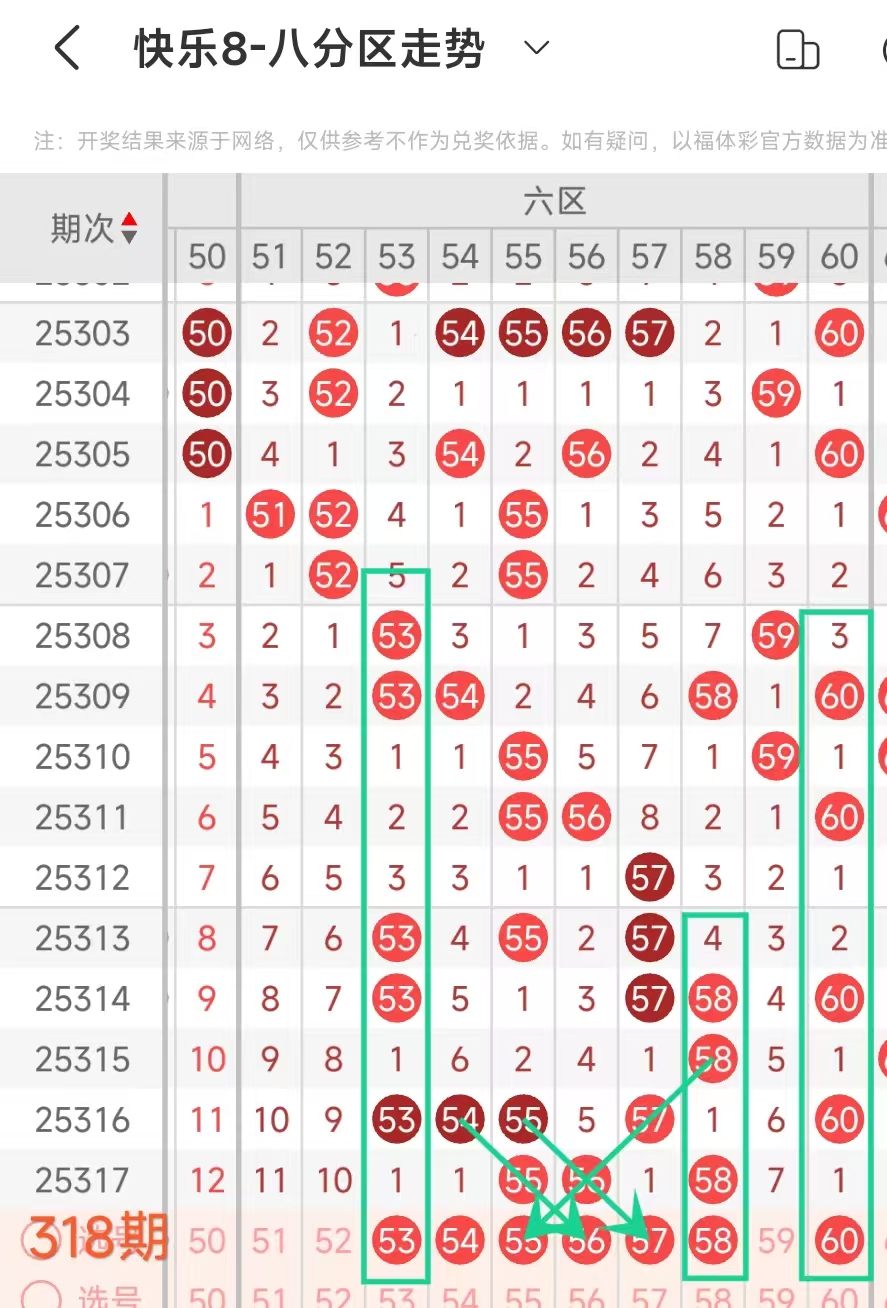Deselect ball 54 in the first 选号 row
Screen dimensions: 887x1308
click(x=460, y=1242)
